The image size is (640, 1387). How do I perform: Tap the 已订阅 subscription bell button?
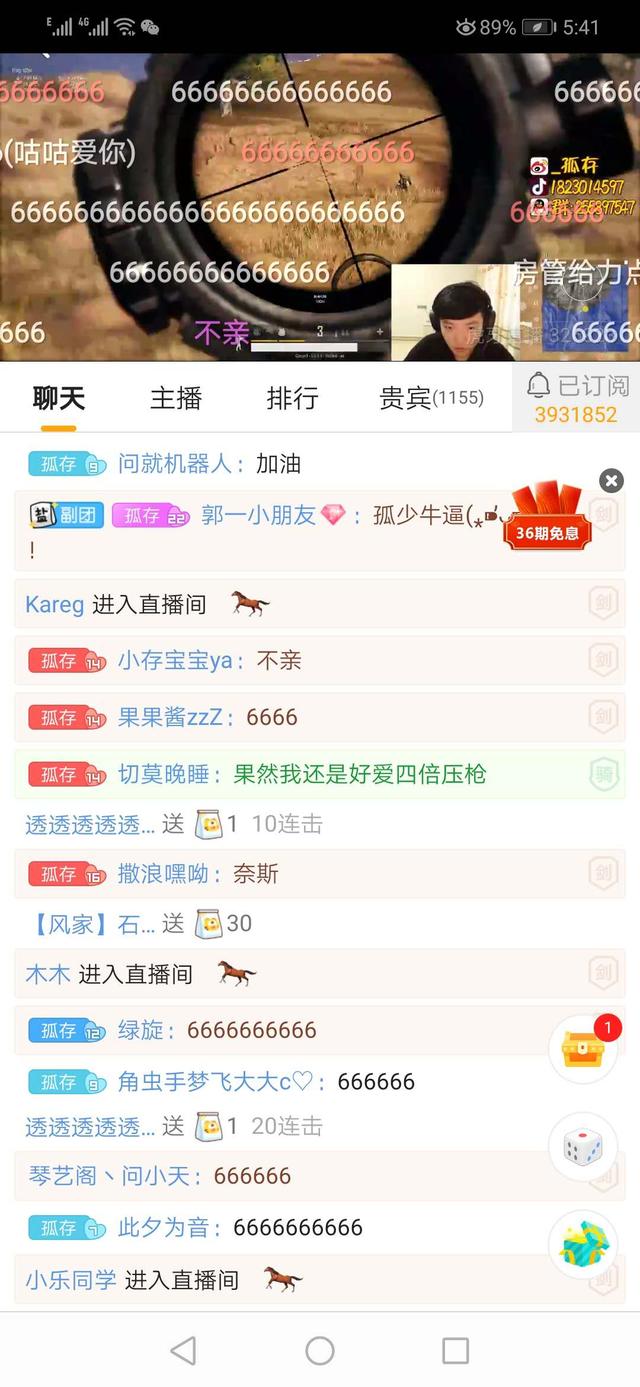pos(576,397)
